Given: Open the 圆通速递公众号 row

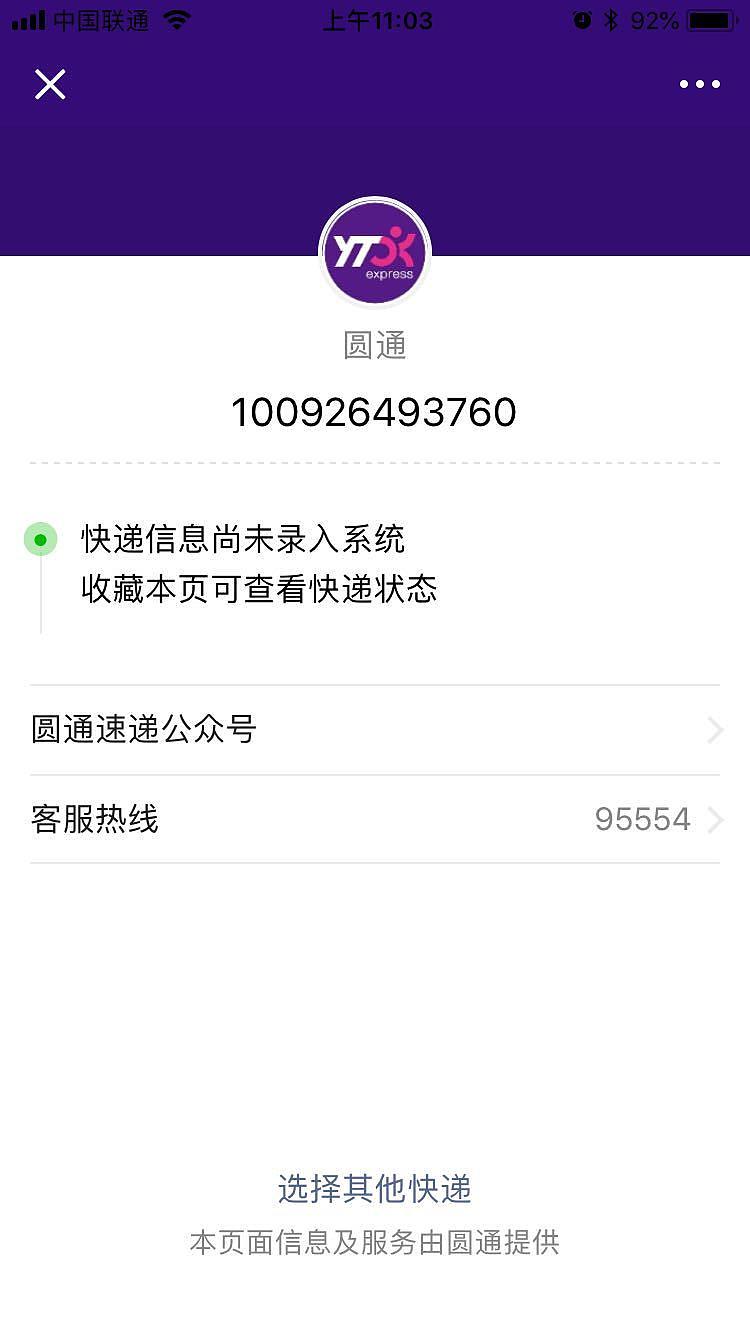Looking at the screenshot, I should pyautogui.click(x=375, y=730).
